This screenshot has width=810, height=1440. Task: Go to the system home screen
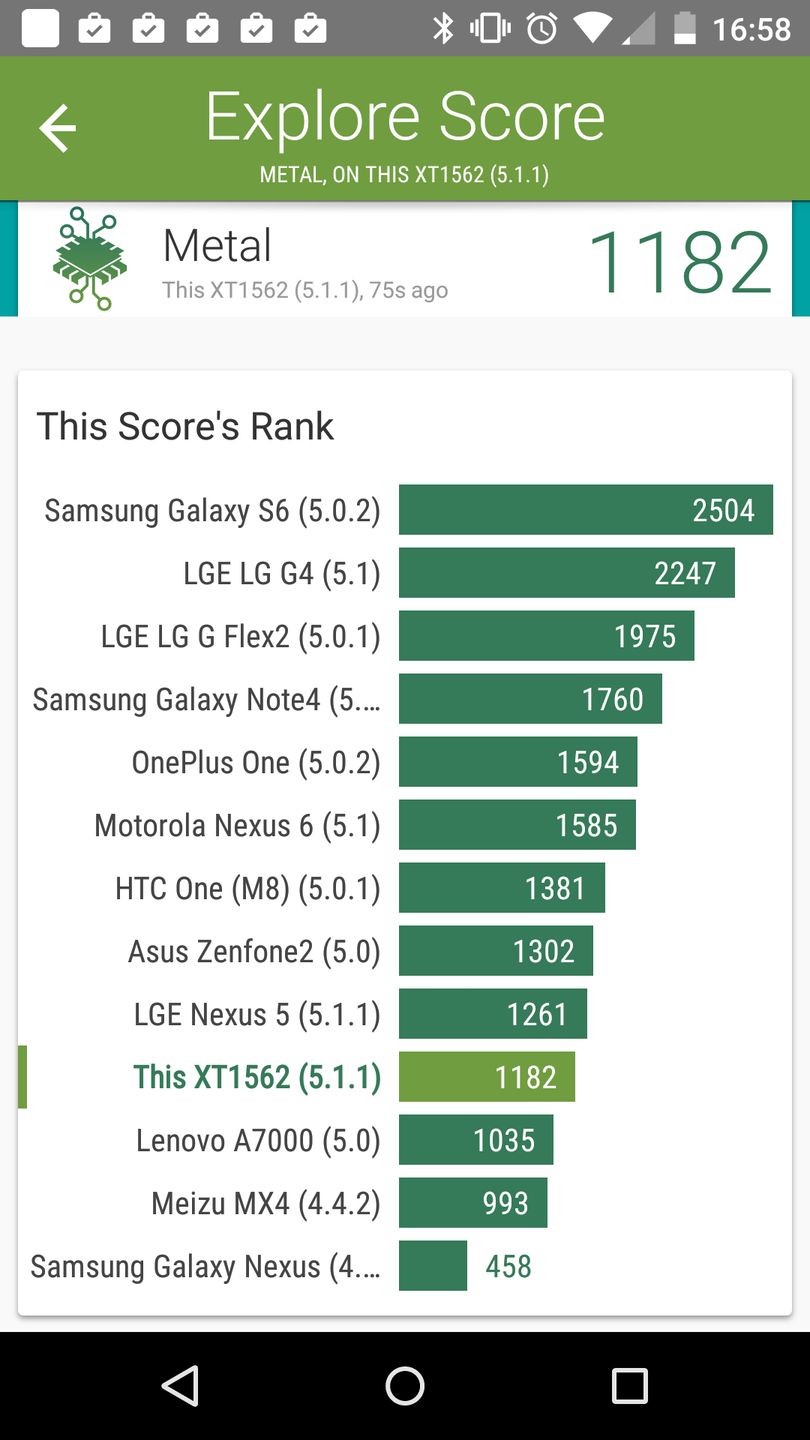tap(405, 1386)
